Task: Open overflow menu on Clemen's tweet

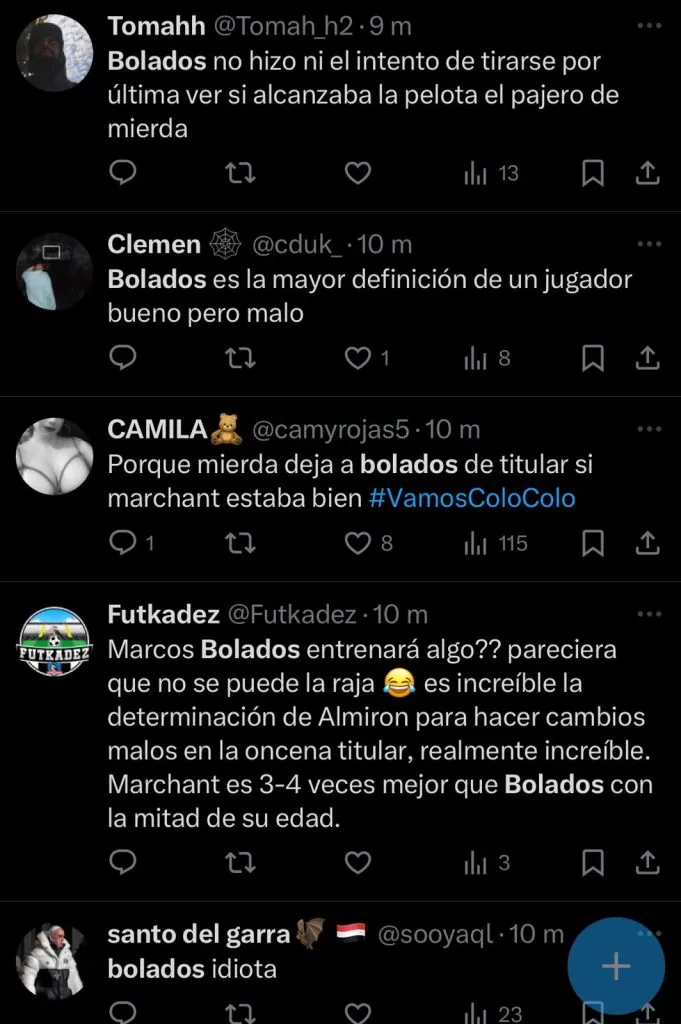Action: (x=649, y=243)
